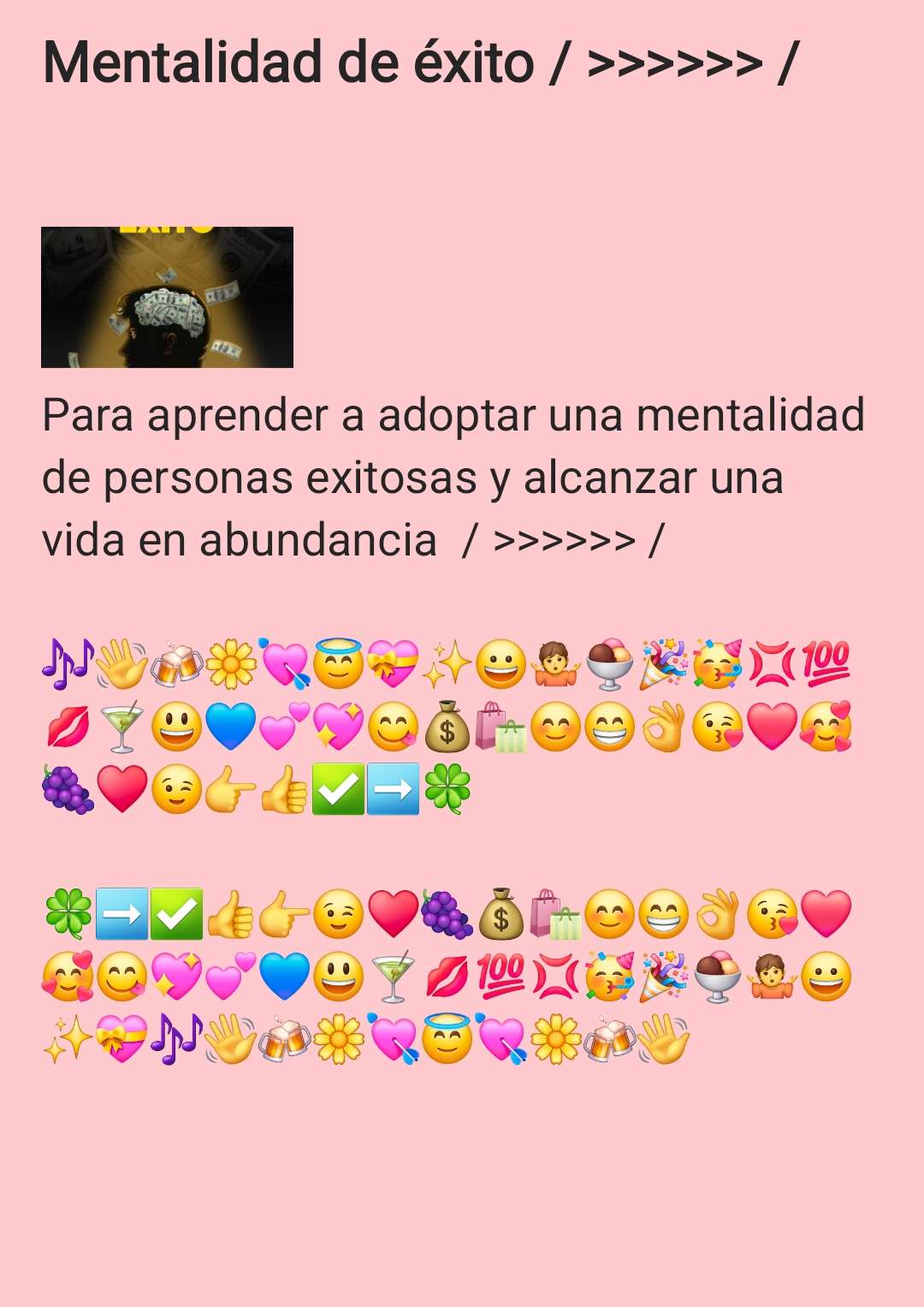Image resolution: width=924 pixels, height=1307 pixels.
Task: Open the Mentalidad de éxito thumbnail image
Action: pos(167,297)
